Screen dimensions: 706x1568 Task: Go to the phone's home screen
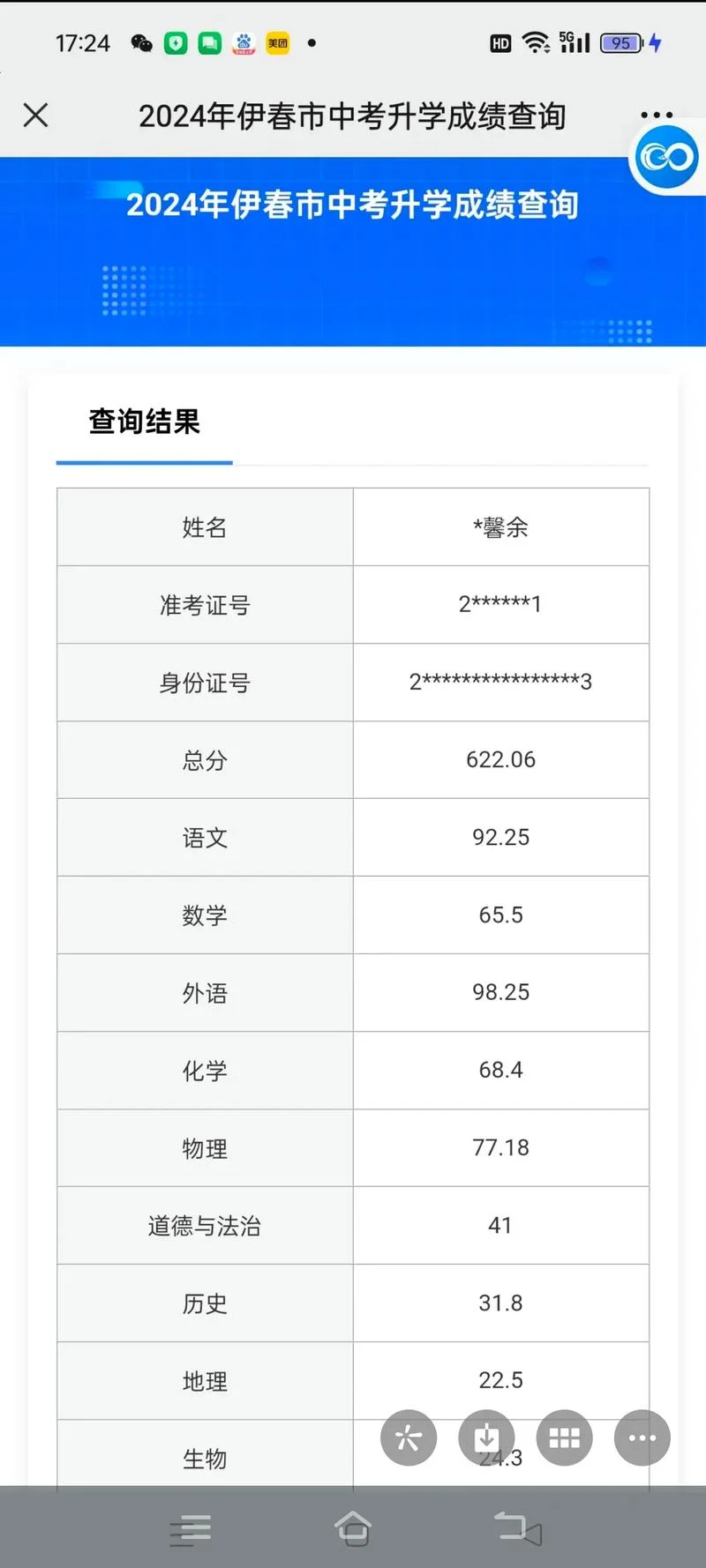pos(353,1528)
